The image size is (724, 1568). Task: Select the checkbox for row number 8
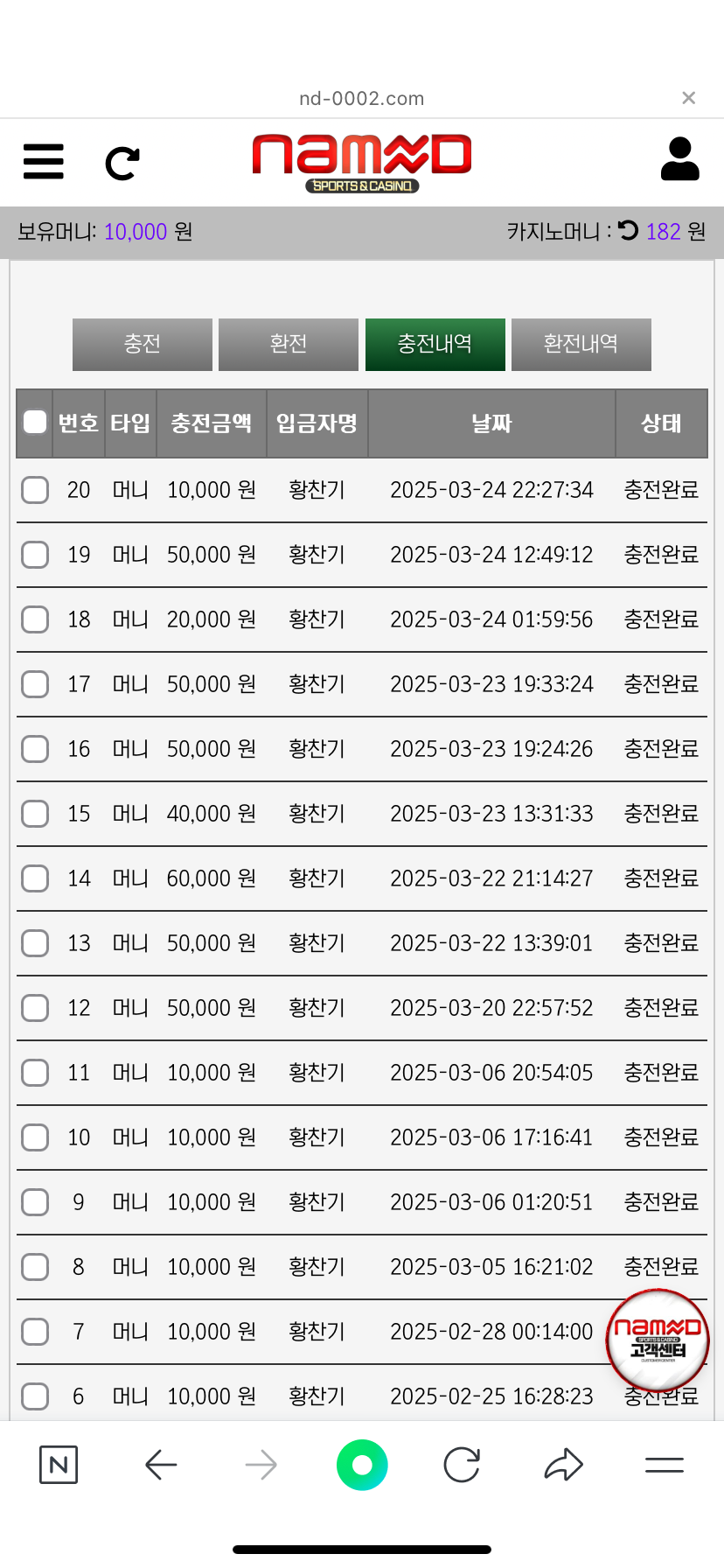35,1267
